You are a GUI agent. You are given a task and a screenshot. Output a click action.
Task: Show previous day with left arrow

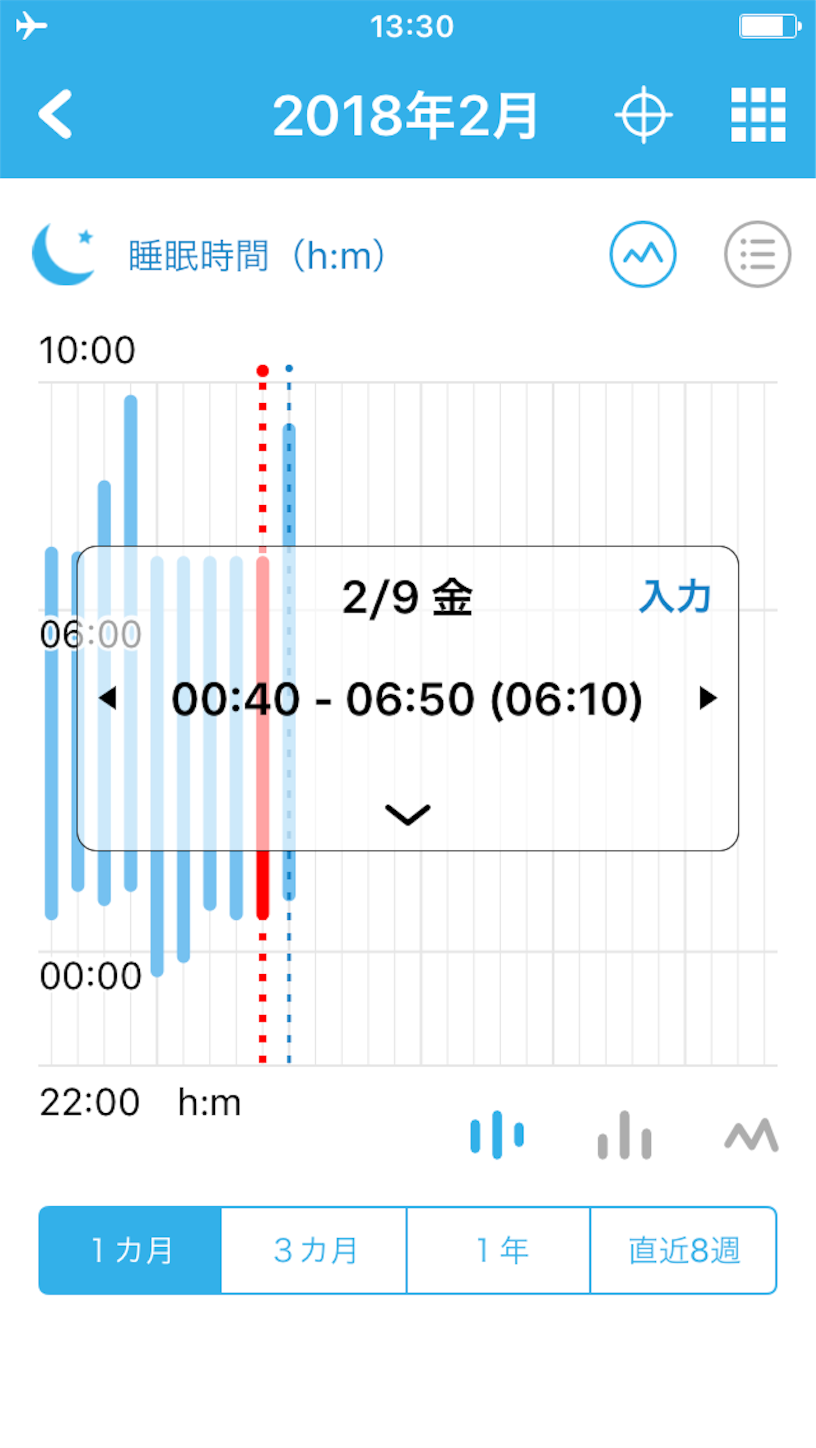coord(108,698)
